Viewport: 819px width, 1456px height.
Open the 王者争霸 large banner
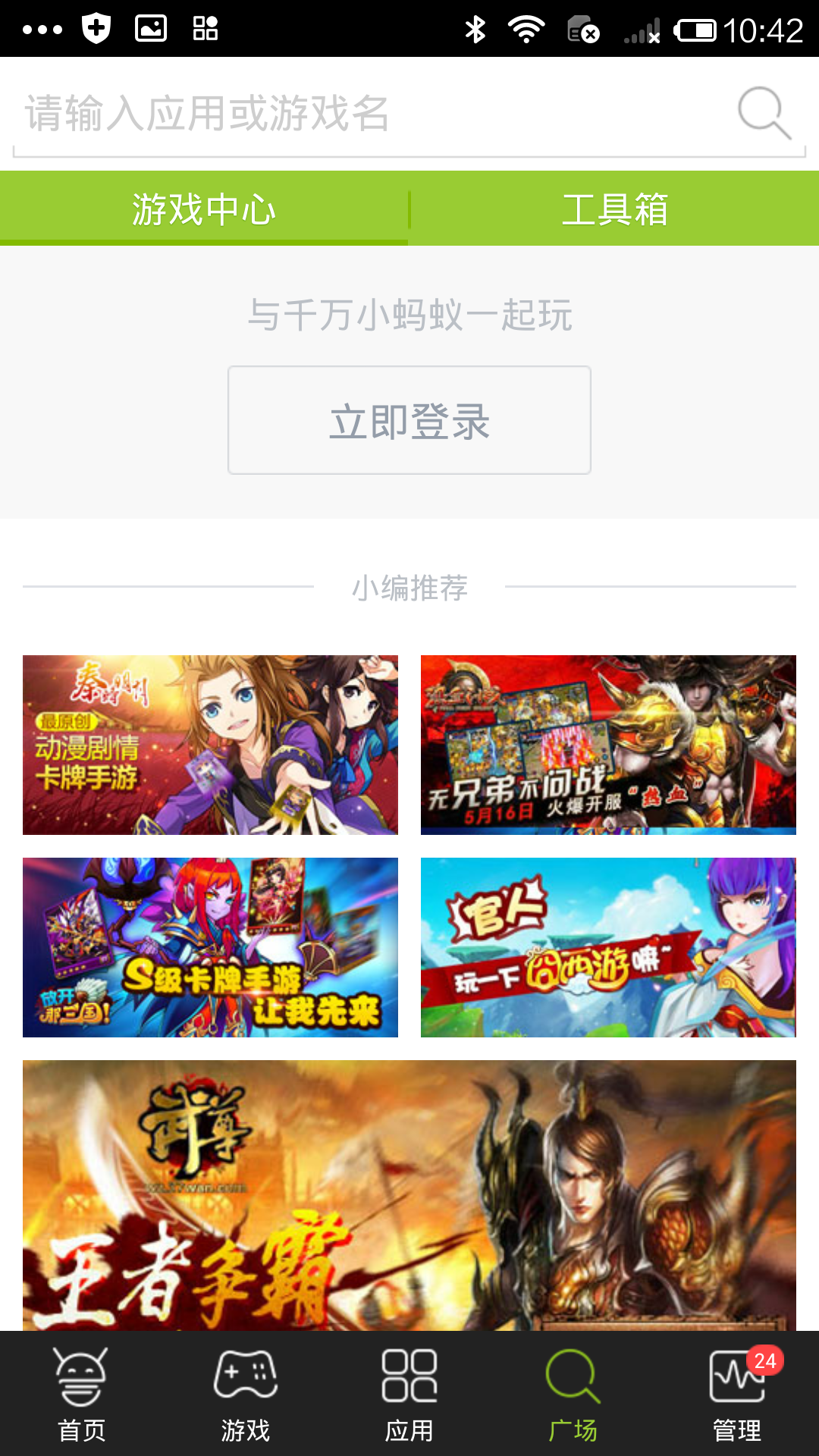coord(409,1195)
